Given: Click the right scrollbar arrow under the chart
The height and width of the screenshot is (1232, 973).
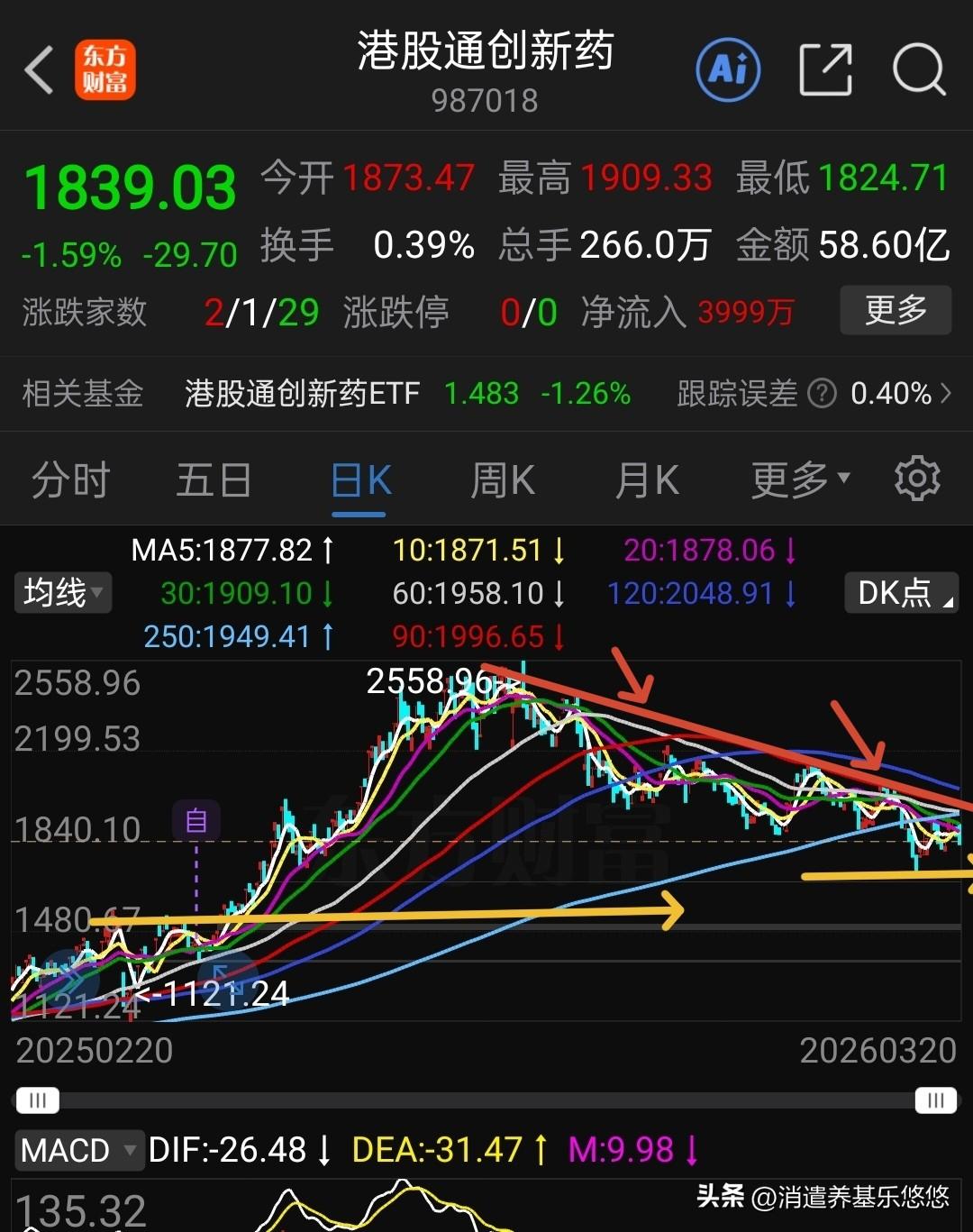Looking at the screenshot, I should 935,1100.
